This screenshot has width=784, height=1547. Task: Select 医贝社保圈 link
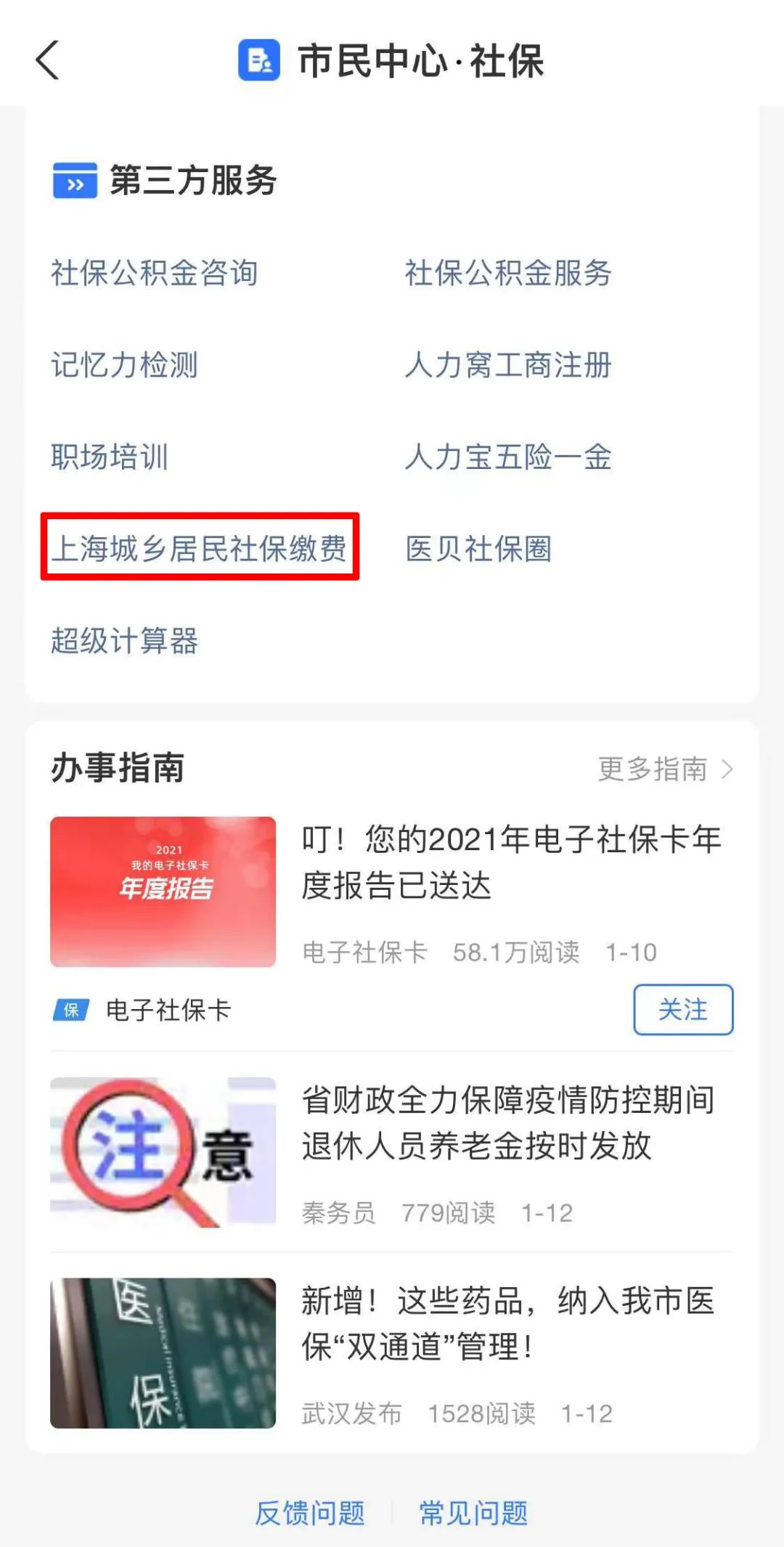(478, 548)
